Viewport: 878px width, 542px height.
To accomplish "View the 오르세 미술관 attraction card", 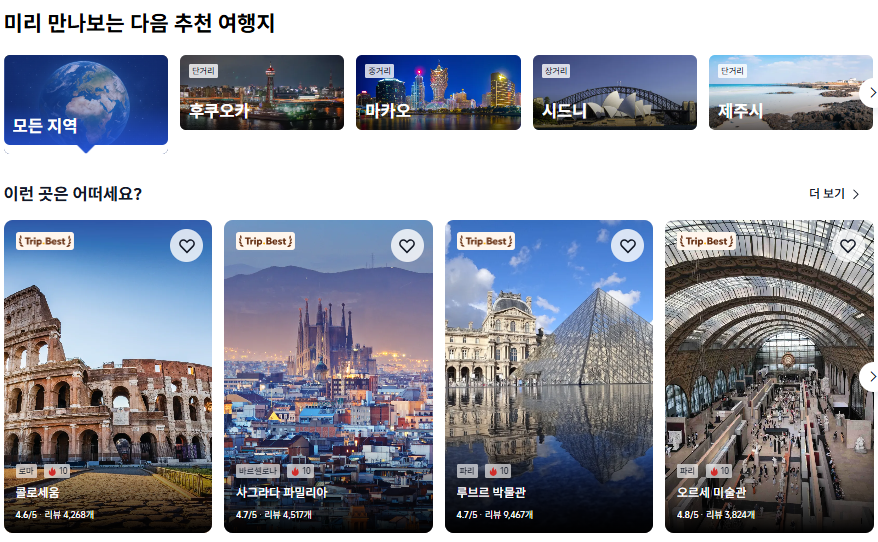I will [x=760, y=380].
